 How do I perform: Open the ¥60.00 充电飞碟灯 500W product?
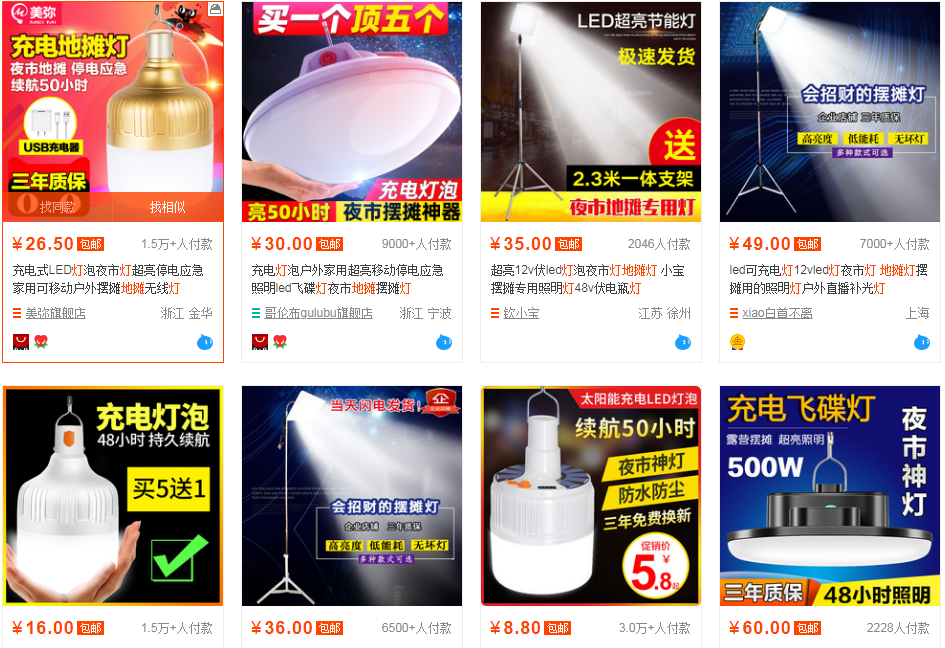point(830,496)
